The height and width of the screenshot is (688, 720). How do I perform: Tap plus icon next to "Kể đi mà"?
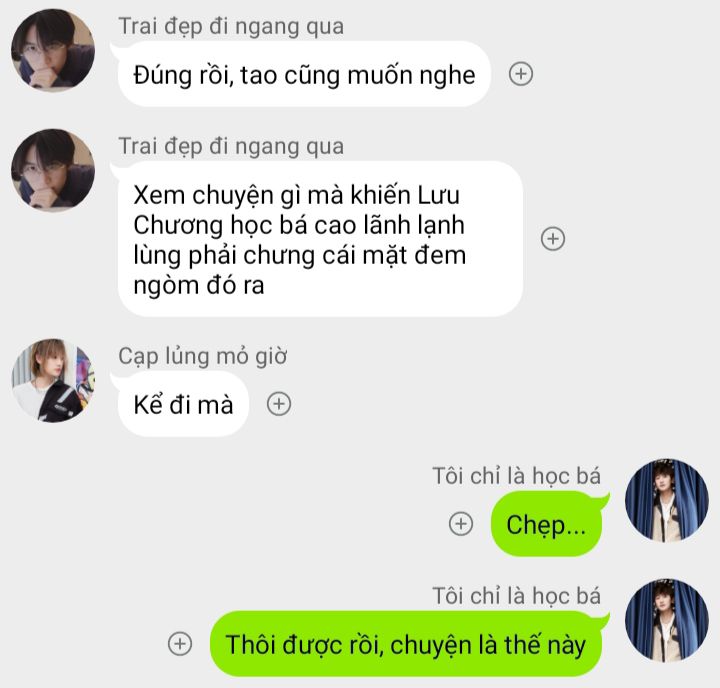tap(280, 404)
